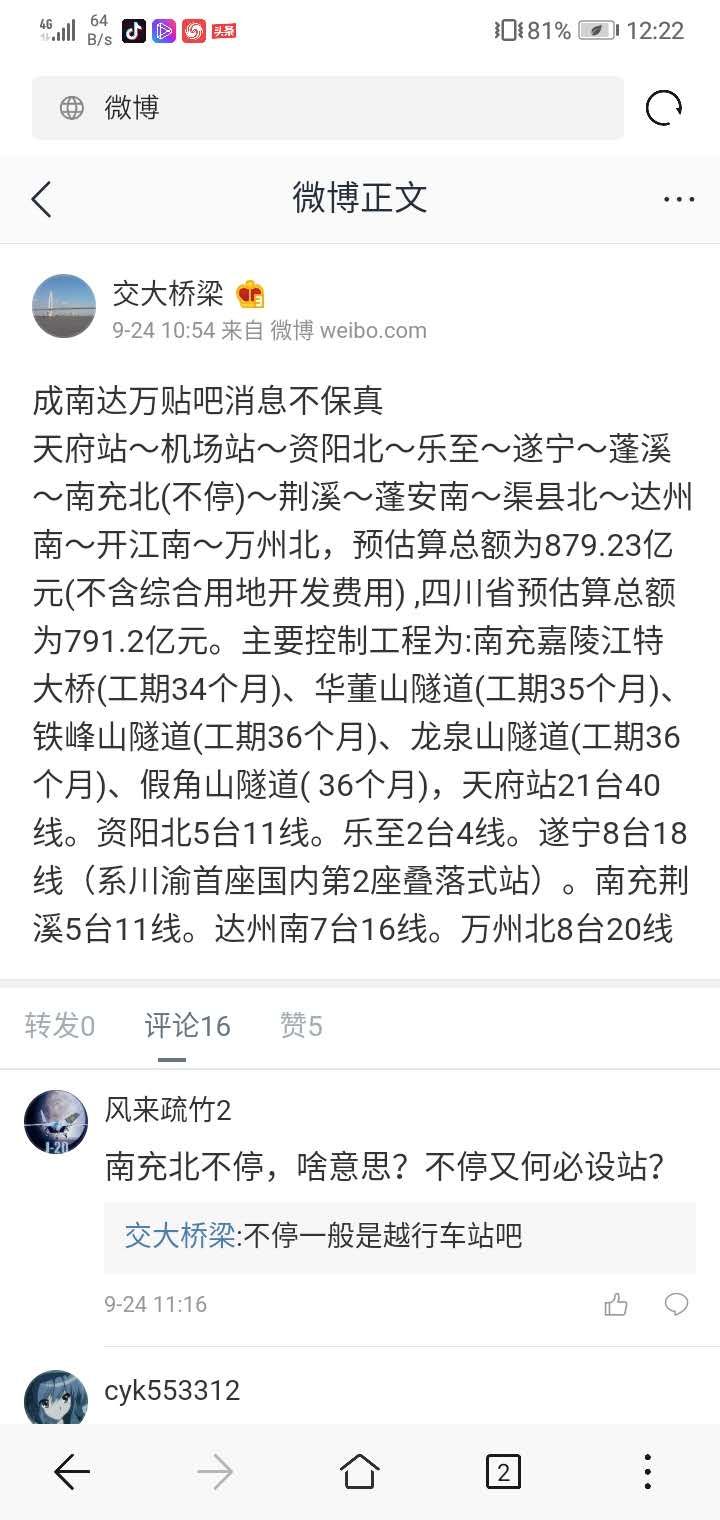View 交大桥梁's reply about 越行车站
Viewport: 720px width, 1520px height.
pos(399,1237)
